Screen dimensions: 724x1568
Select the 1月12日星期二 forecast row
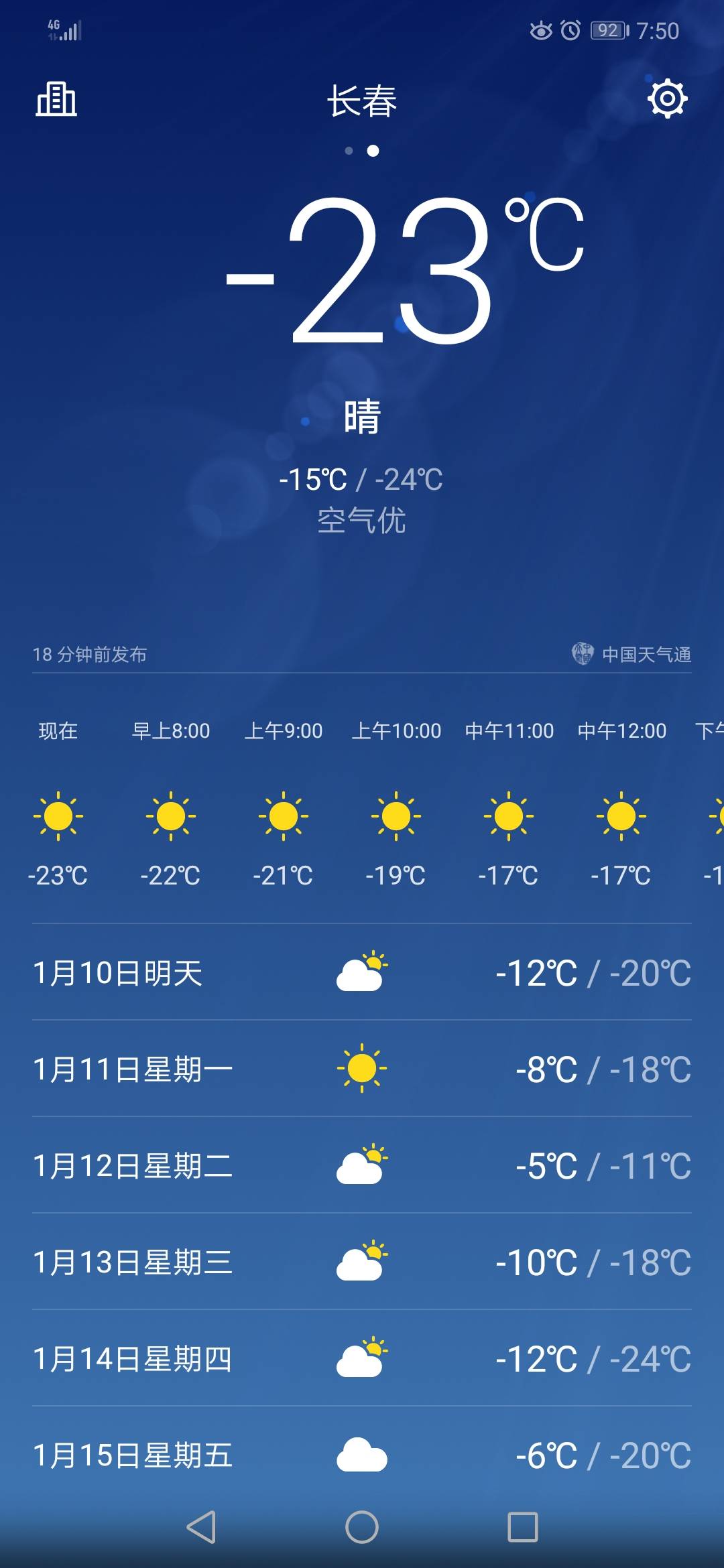point(362,1165)
